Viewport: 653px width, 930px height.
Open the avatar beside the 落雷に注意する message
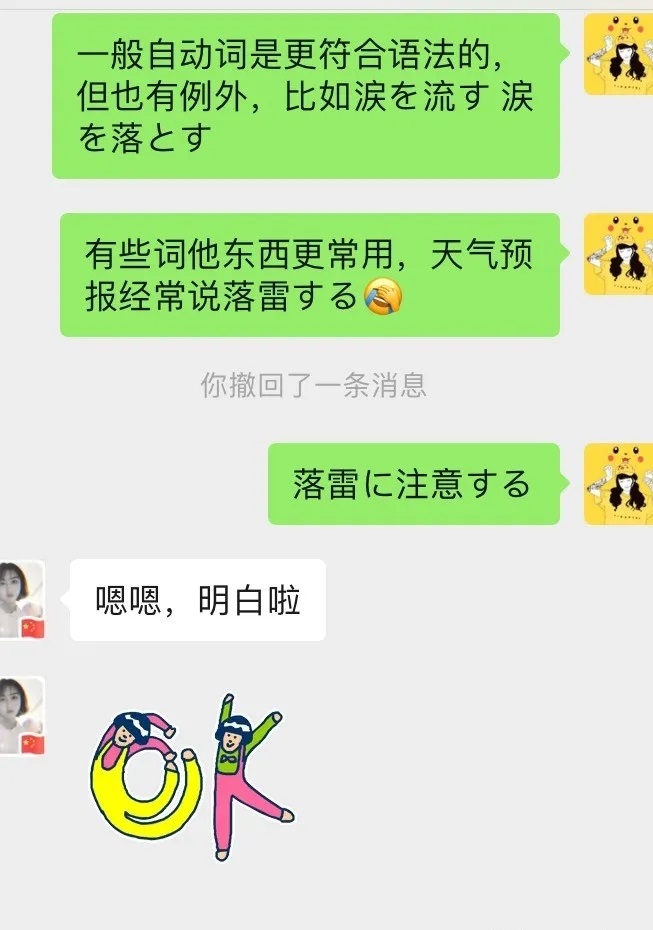[619, 484]
